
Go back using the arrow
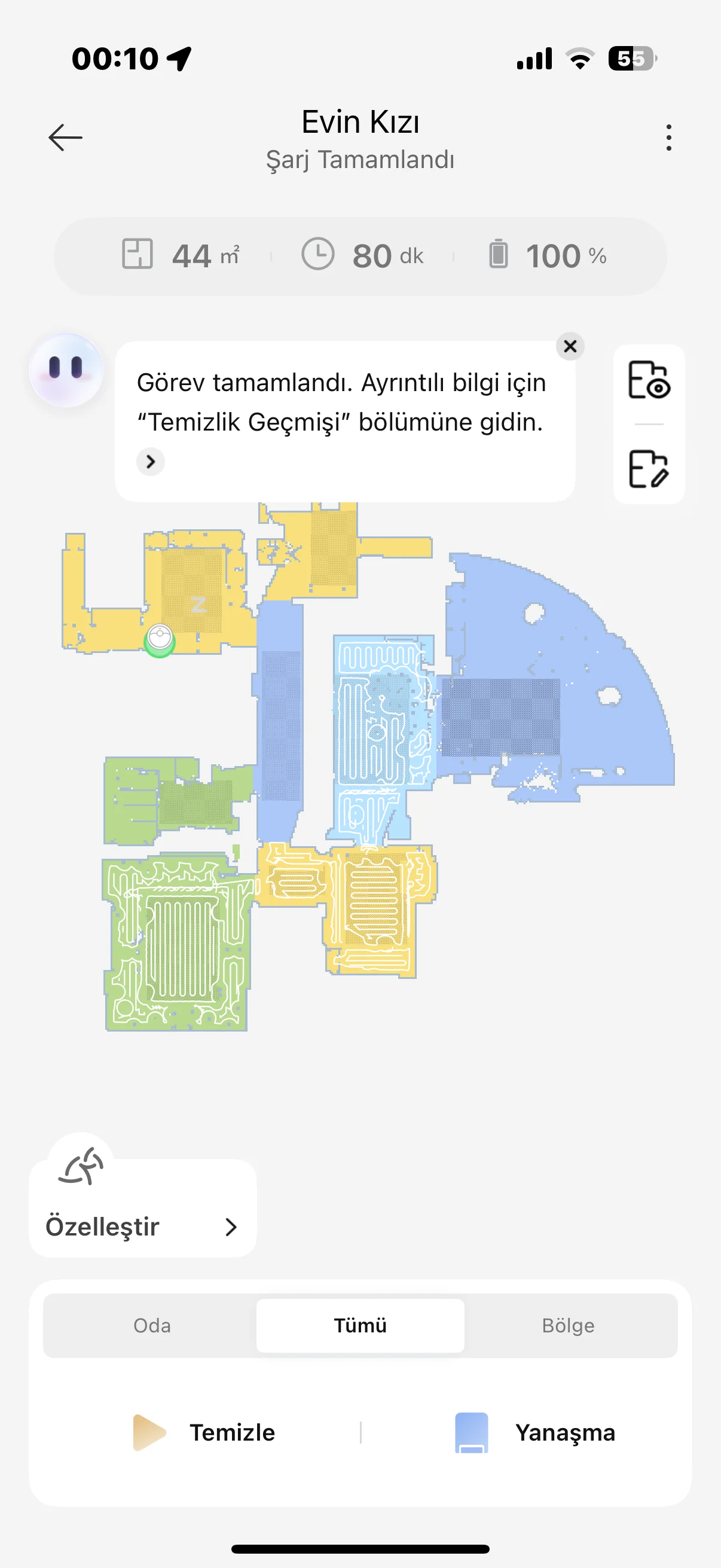click(66, 138)
